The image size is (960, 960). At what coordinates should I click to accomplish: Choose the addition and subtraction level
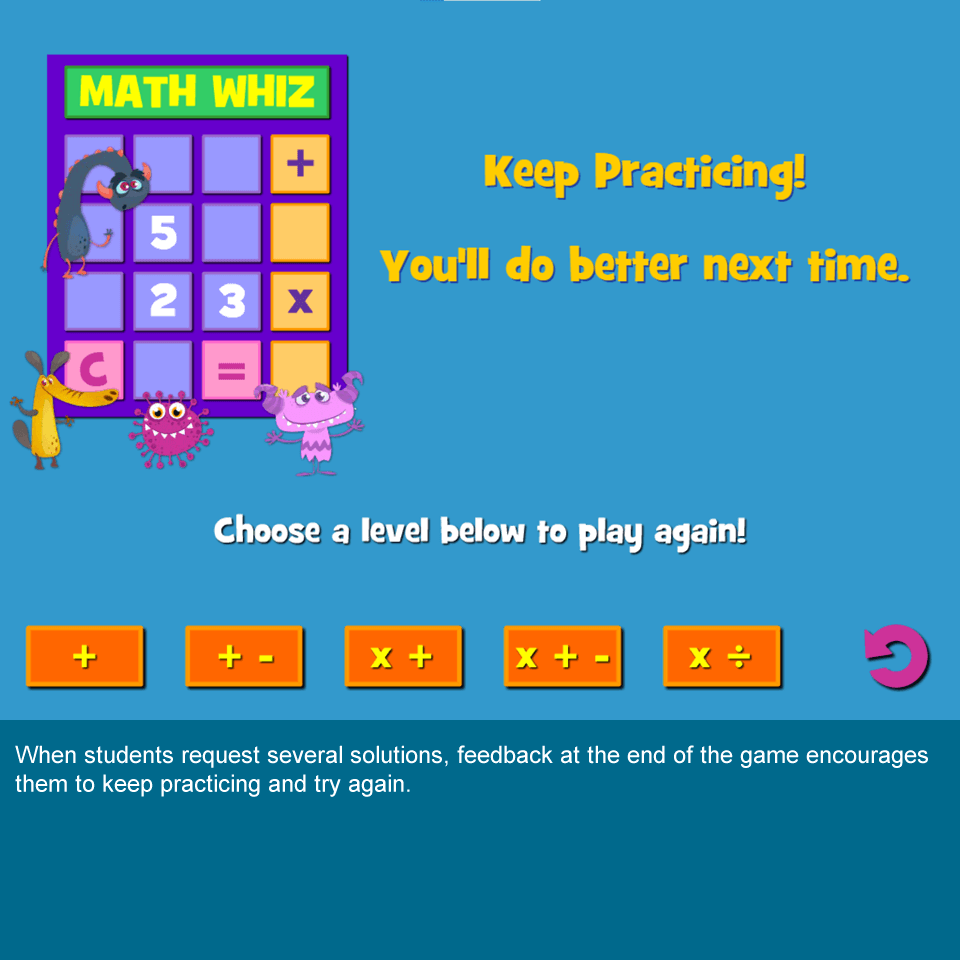pos(244,656)
